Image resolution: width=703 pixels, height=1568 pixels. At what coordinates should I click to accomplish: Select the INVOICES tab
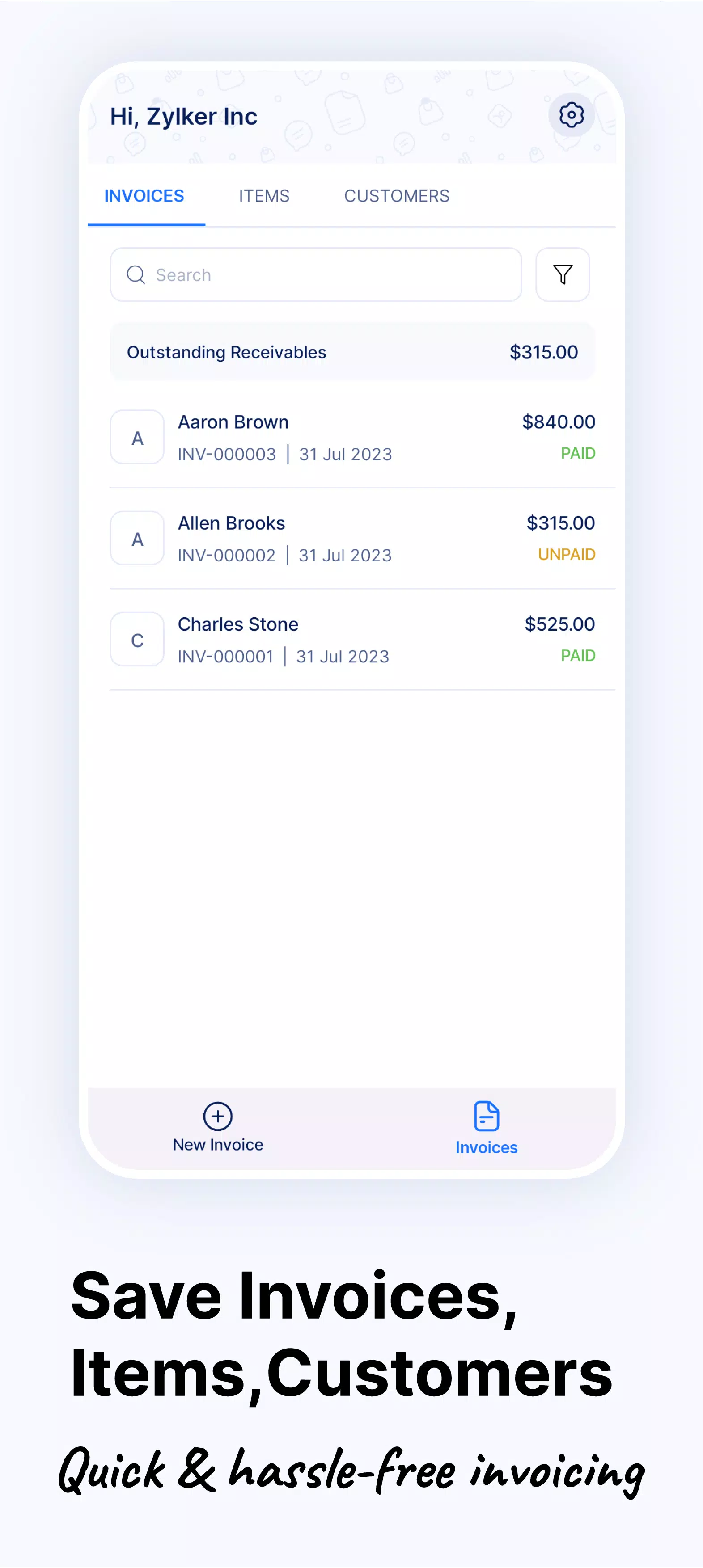pyautogui.click(x=144, y=195)
